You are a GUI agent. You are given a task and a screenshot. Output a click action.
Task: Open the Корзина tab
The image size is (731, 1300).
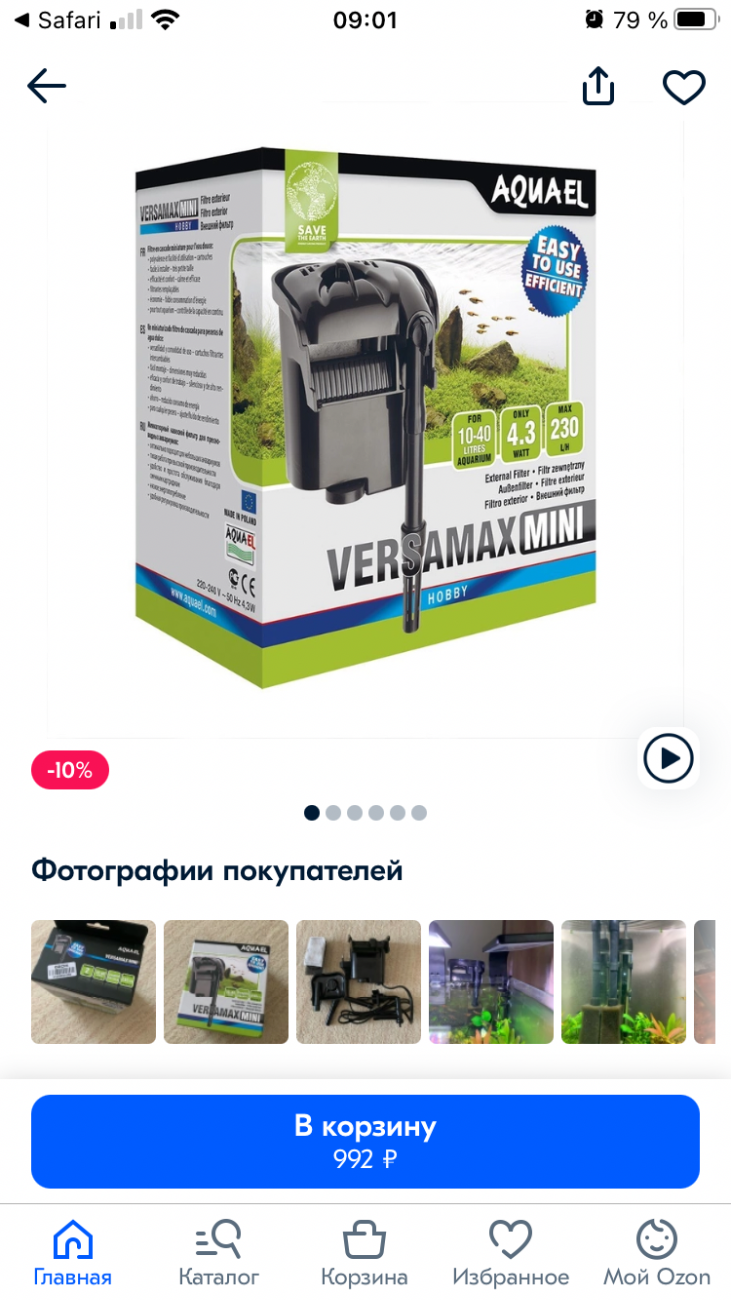pos(364,1254)
